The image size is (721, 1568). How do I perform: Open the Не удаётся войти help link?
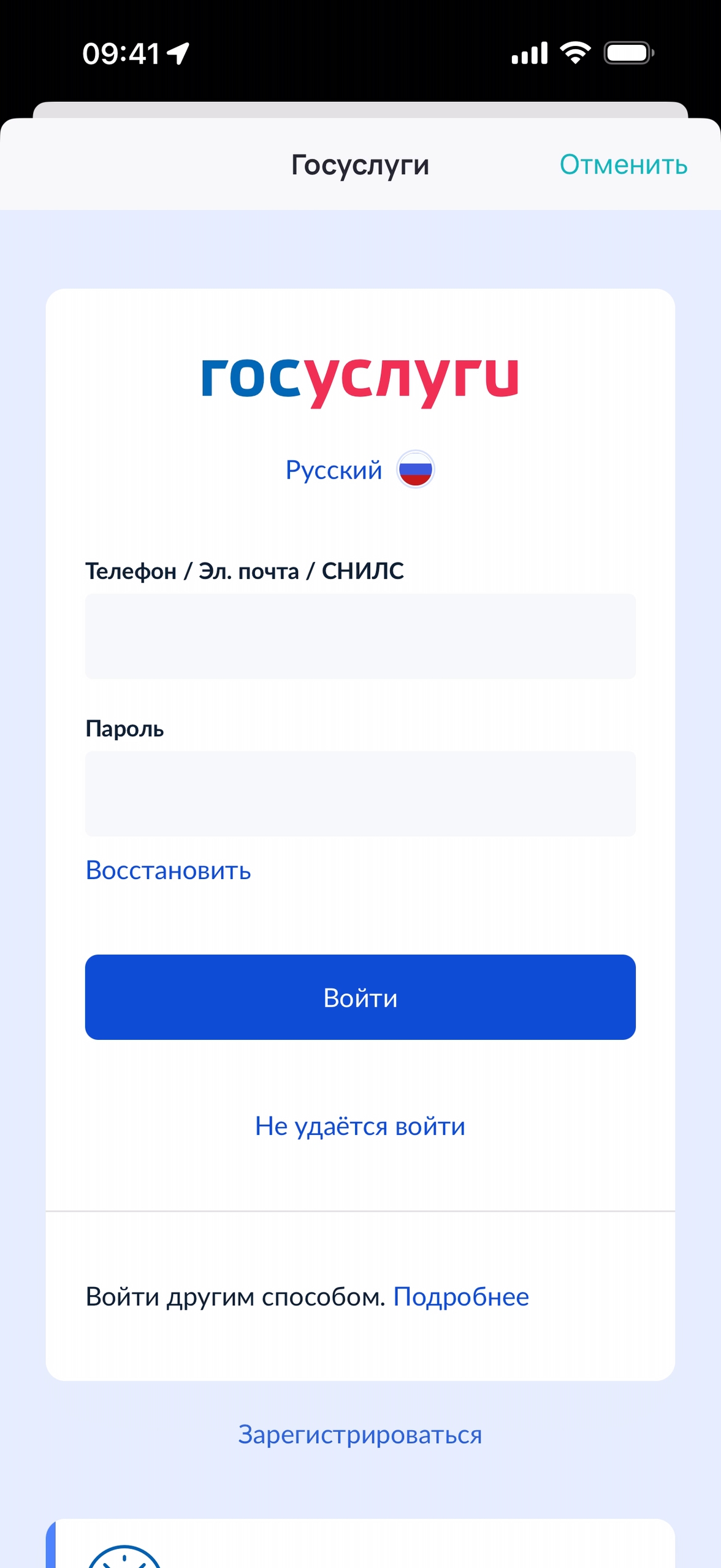[360, 1126]
